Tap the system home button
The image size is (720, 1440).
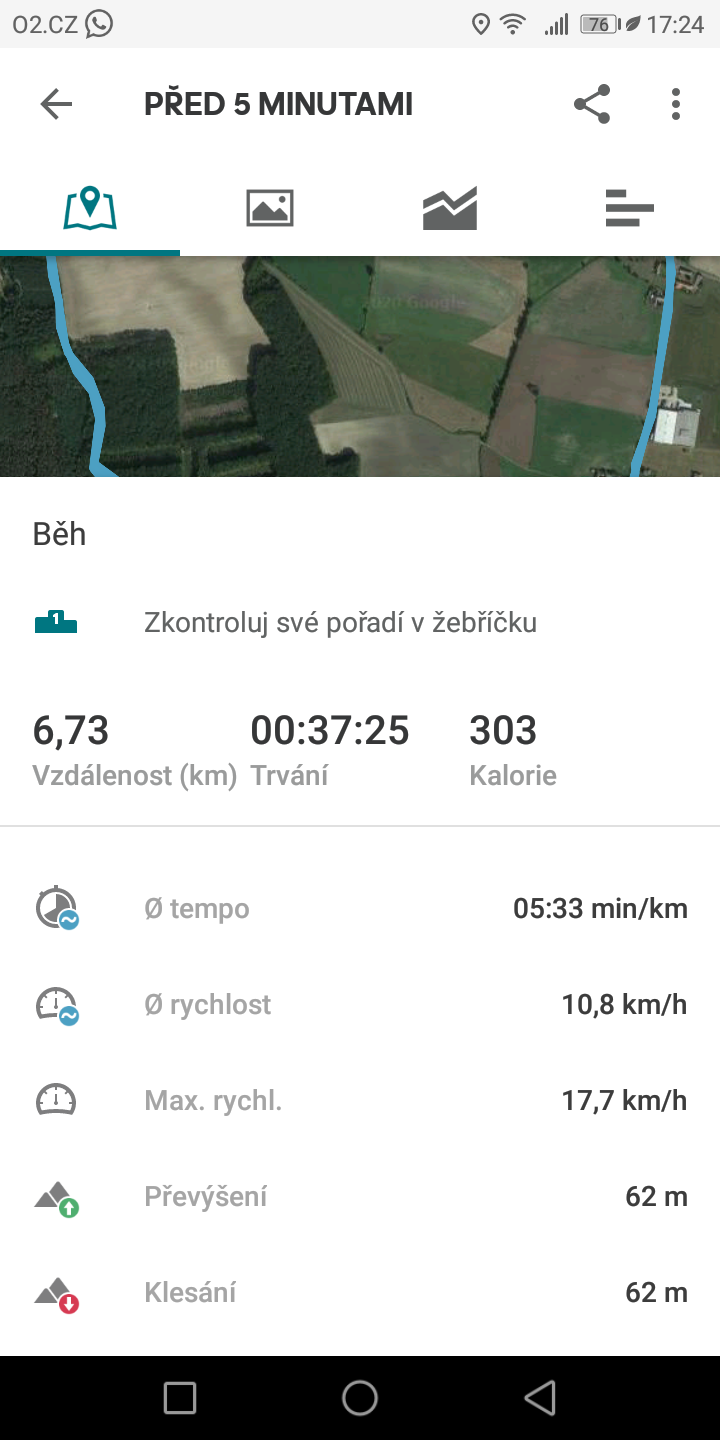[x=360, y=1398]
